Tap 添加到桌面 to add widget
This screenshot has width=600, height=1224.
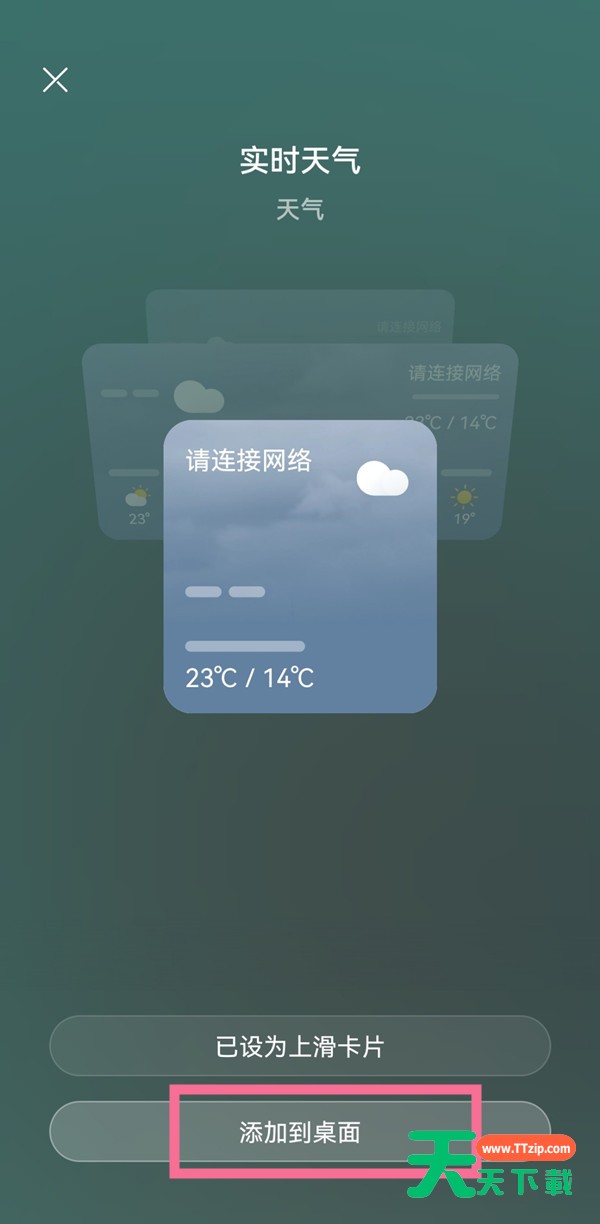[x=300, y=1132]
